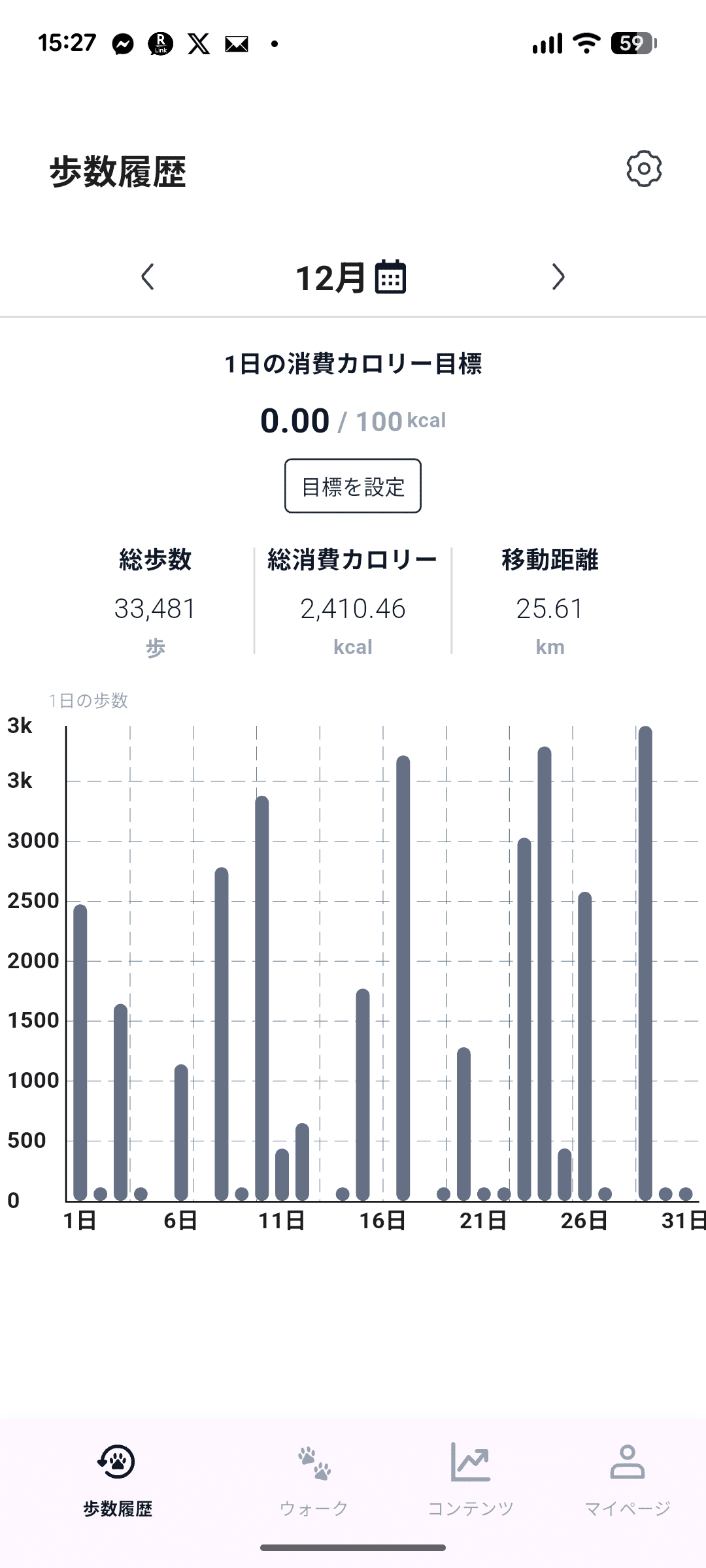Select the ウォーク paw prints icon

314,1462
